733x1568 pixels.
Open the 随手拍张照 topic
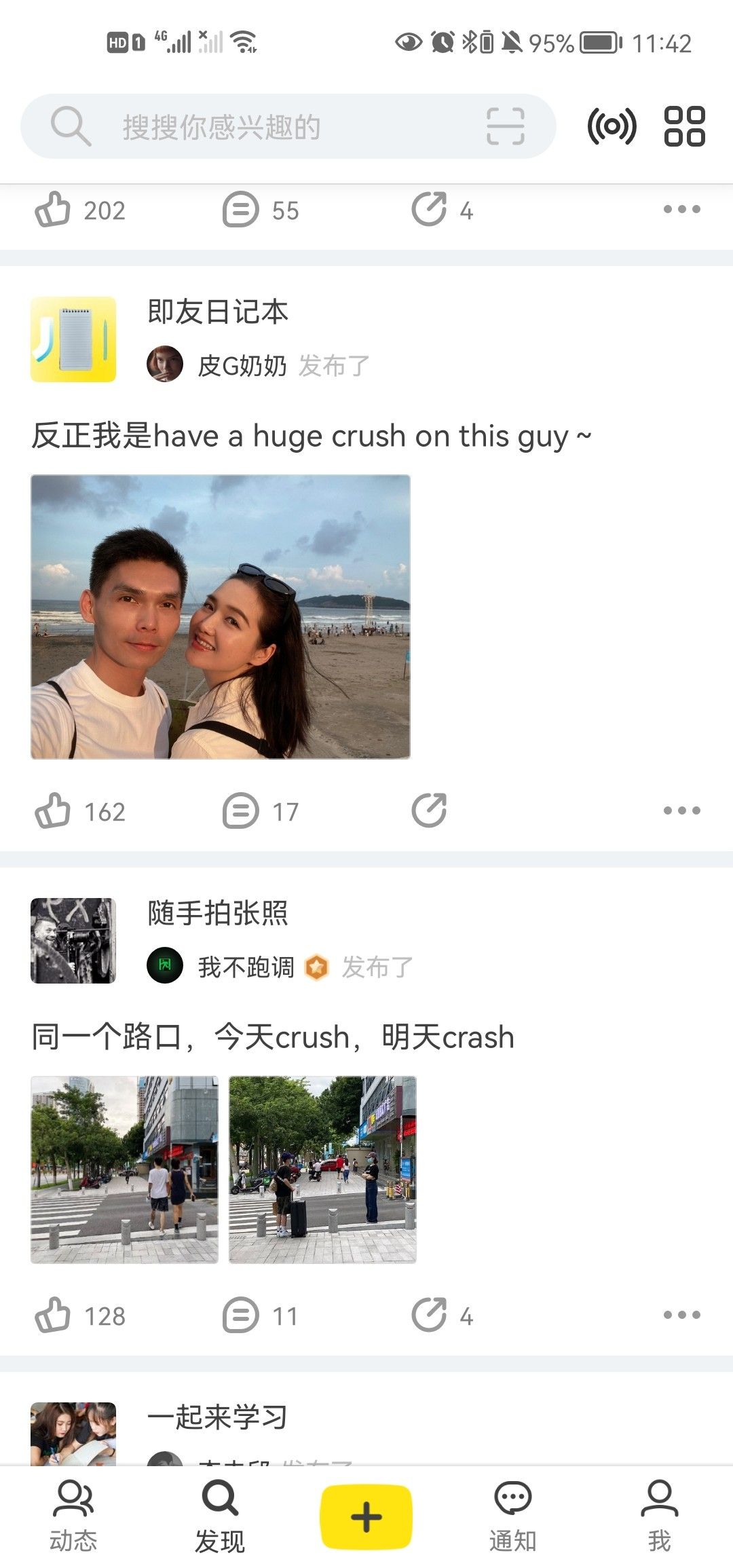point(218,913)
